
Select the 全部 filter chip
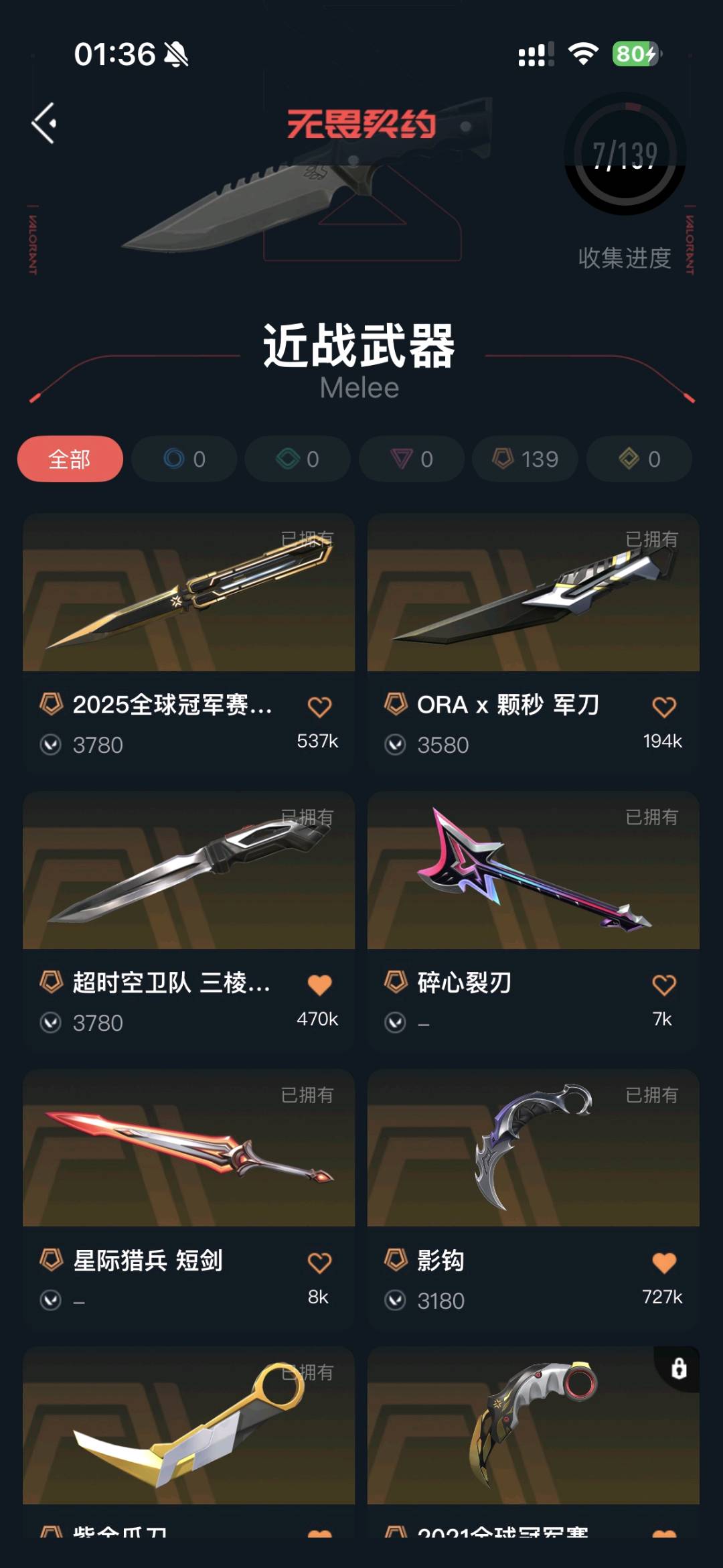pos(70,459)
